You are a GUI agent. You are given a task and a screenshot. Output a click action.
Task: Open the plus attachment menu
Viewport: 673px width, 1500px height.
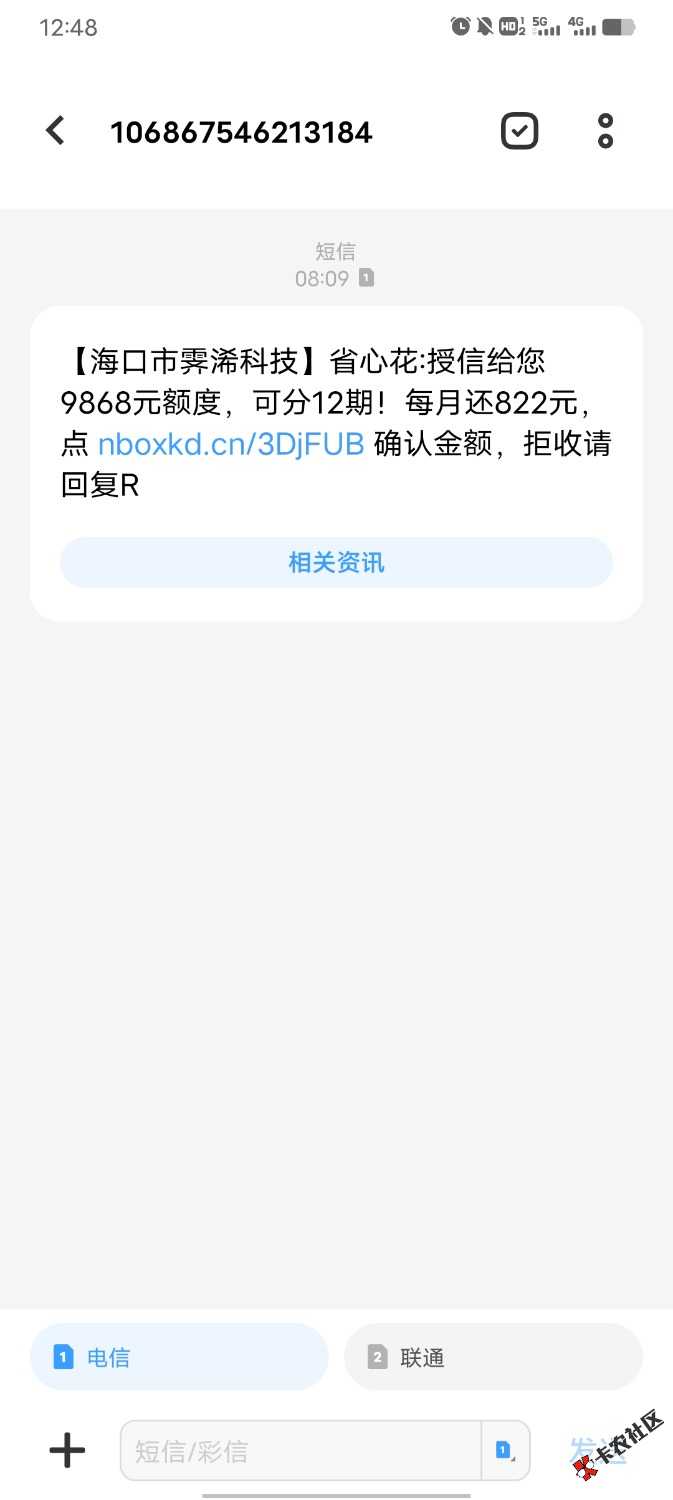(x=67, y=1450)
